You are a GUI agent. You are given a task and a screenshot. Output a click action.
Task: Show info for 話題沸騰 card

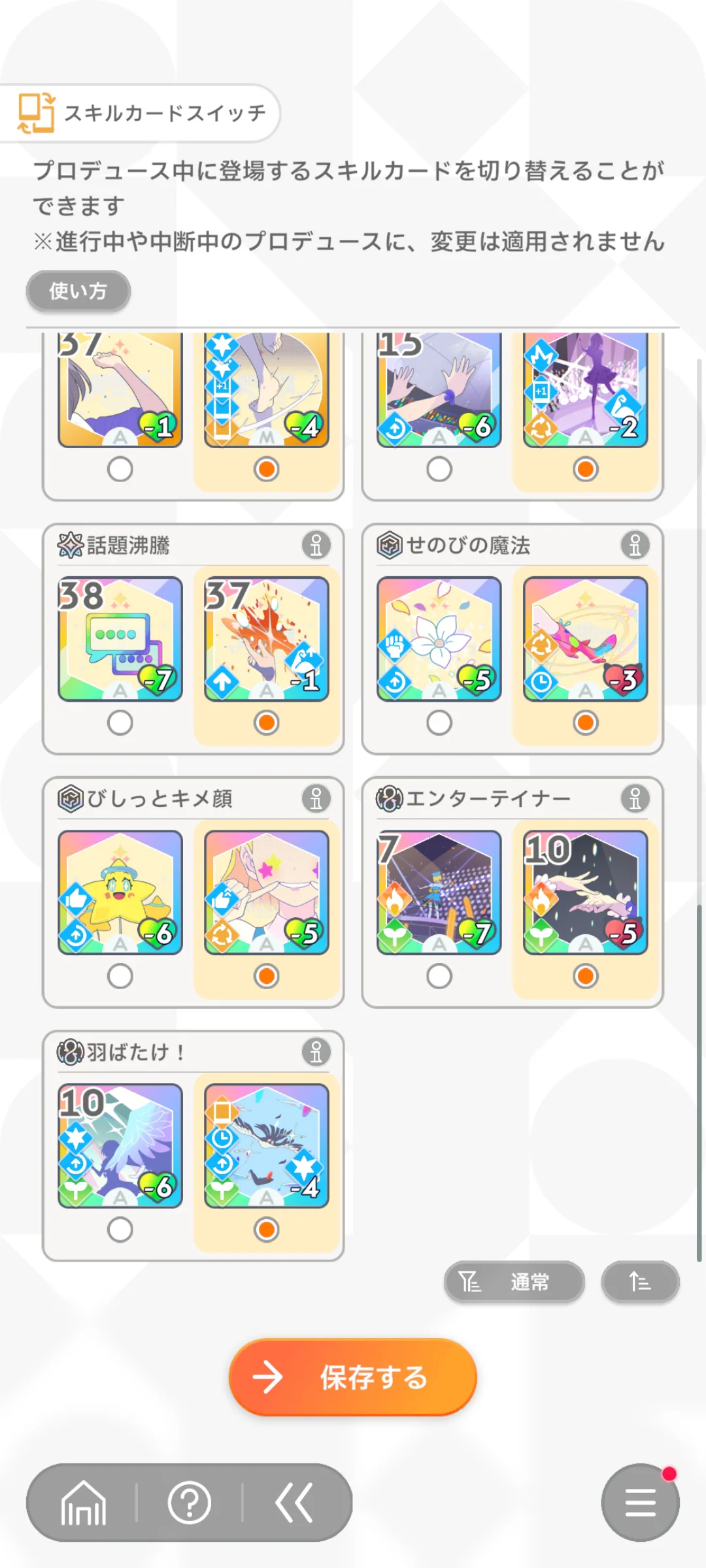click(x=316, y=545)
